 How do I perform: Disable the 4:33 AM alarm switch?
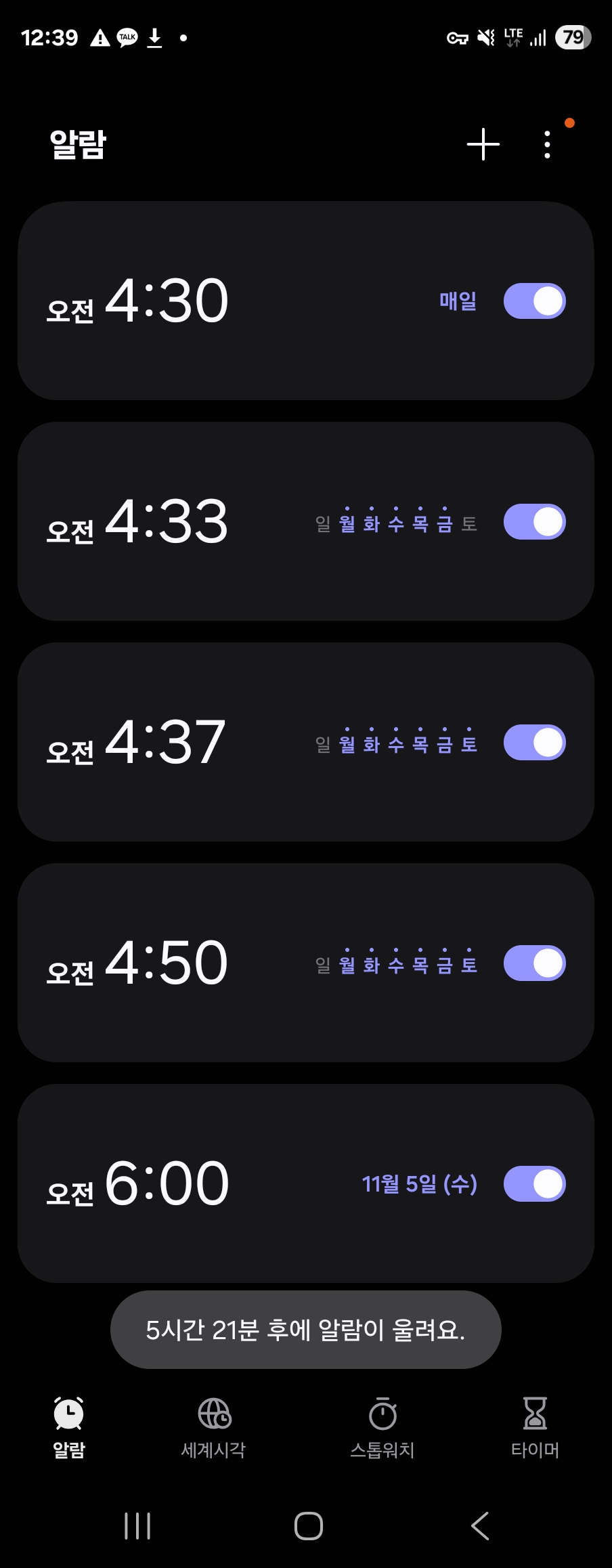point(534,522)
